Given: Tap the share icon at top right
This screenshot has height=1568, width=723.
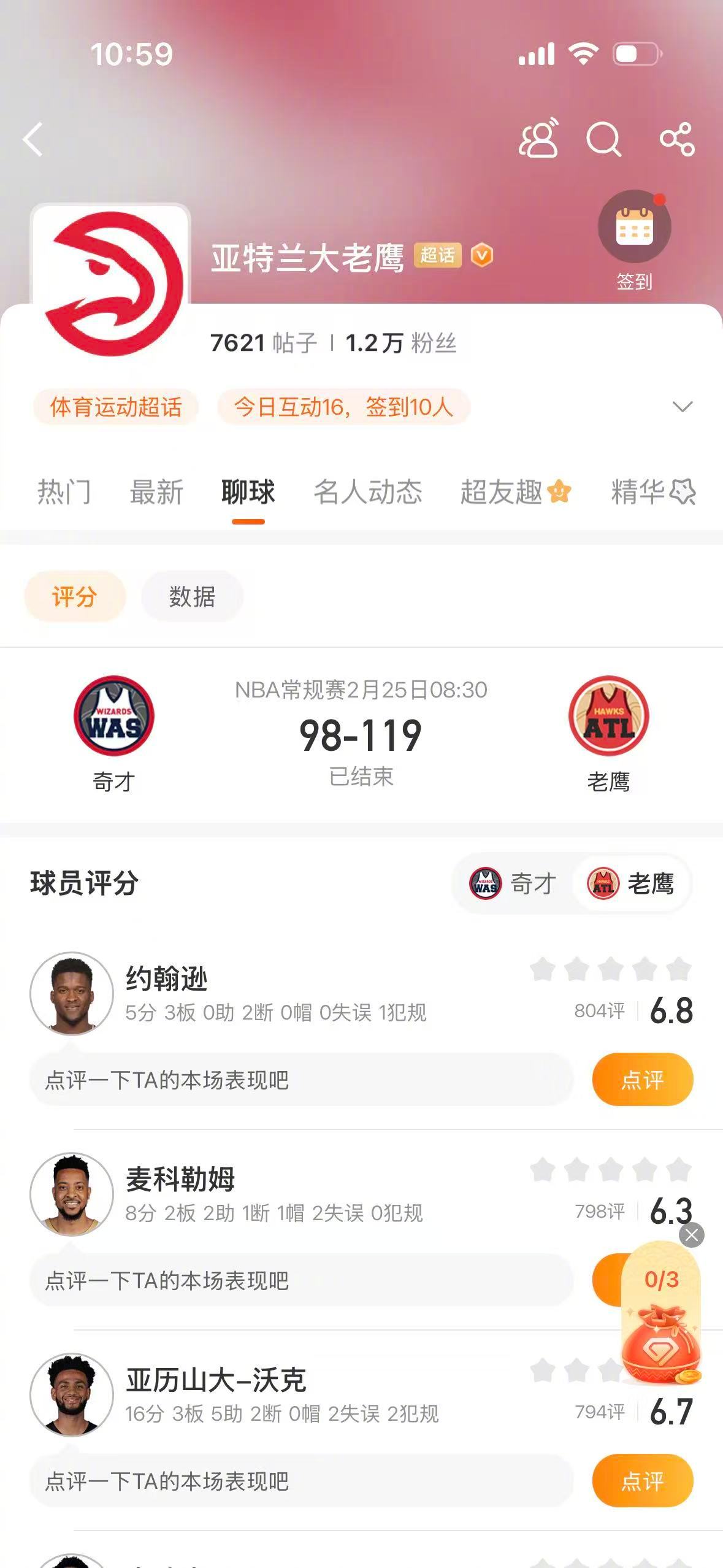Looking at the screenshot, I should click(x=676, y=140).
